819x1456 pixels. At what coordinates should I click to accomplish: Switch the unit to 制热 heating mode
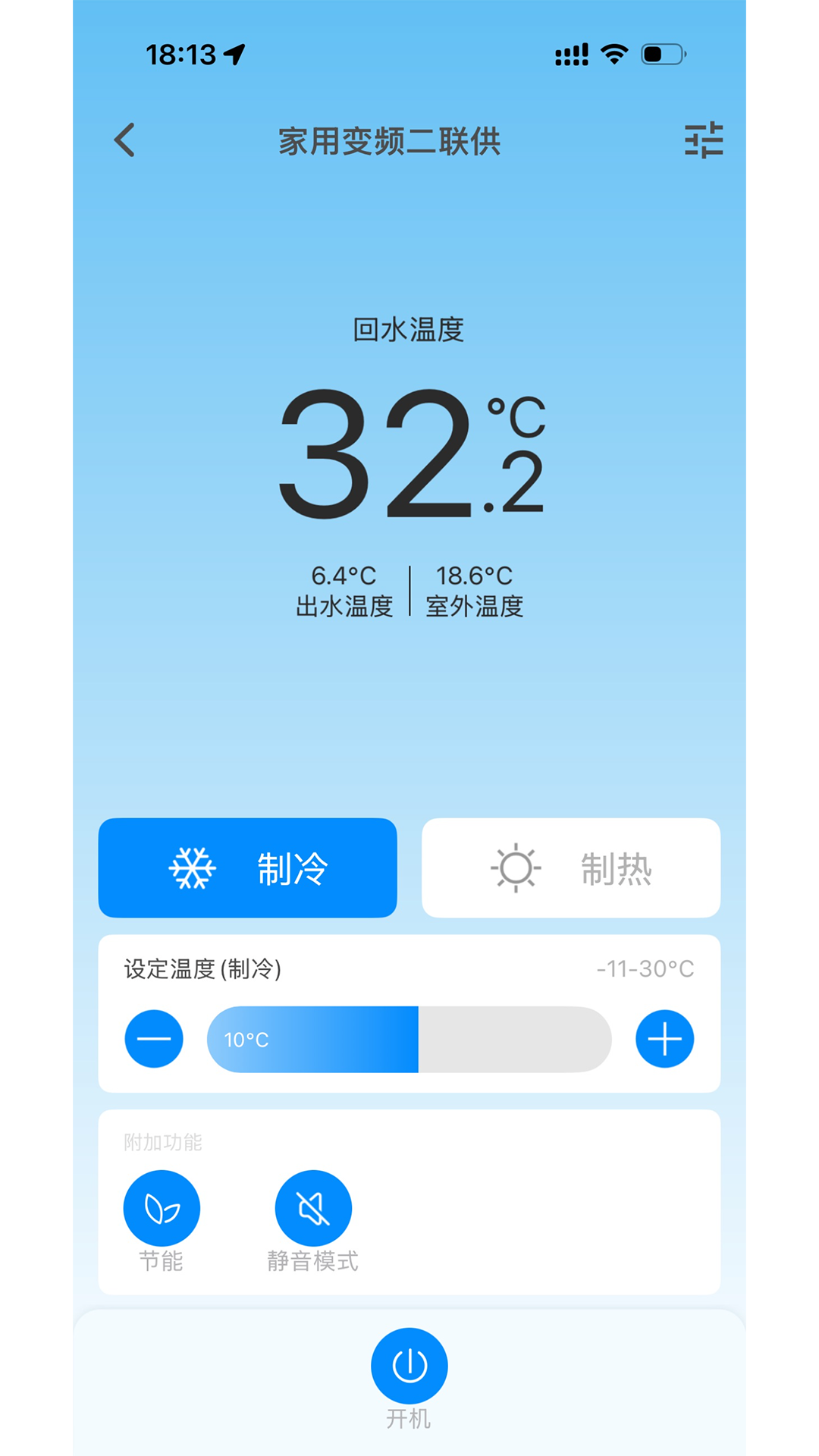(571, 868)
